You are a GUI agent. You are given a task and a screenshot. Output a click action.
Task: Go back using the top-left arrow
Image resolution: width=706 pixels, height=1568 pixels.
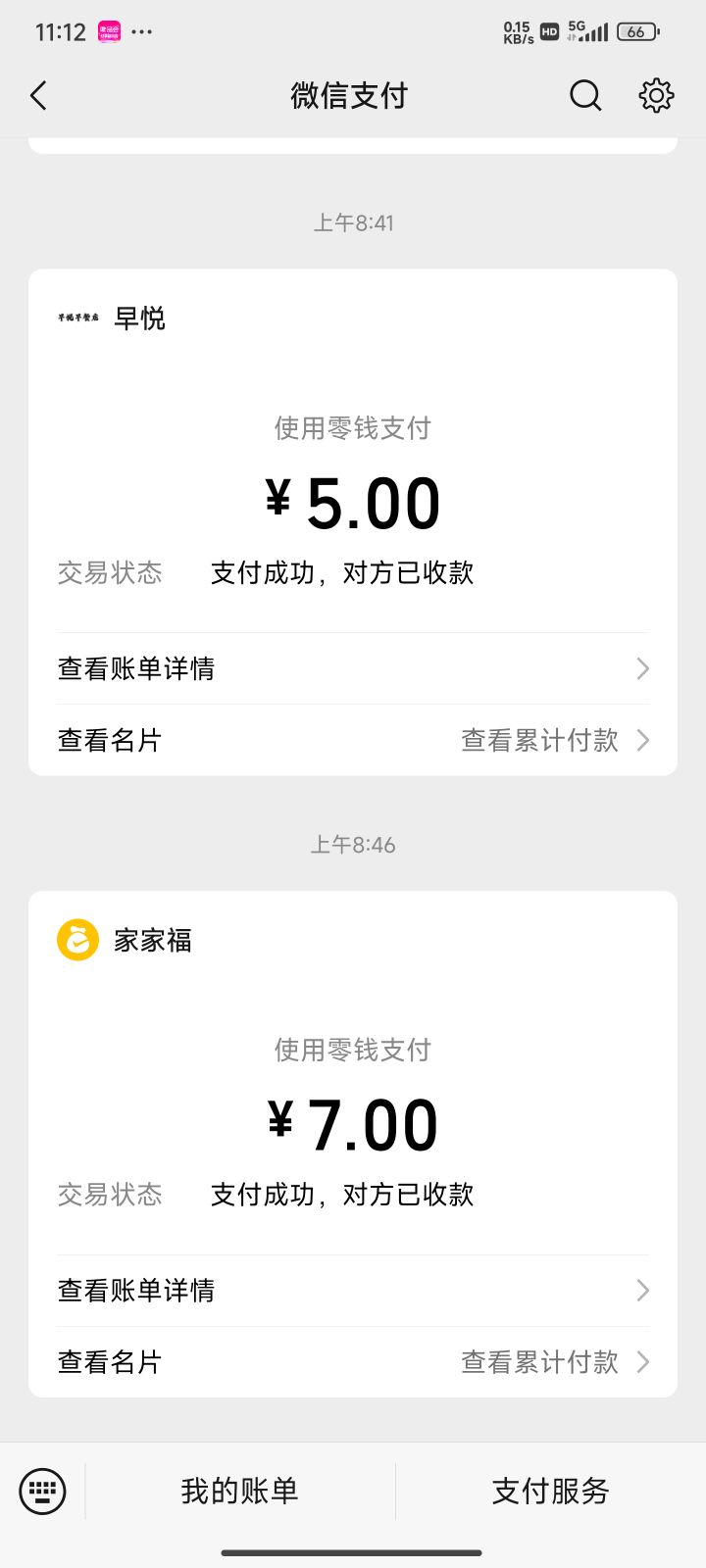point(38,95)
